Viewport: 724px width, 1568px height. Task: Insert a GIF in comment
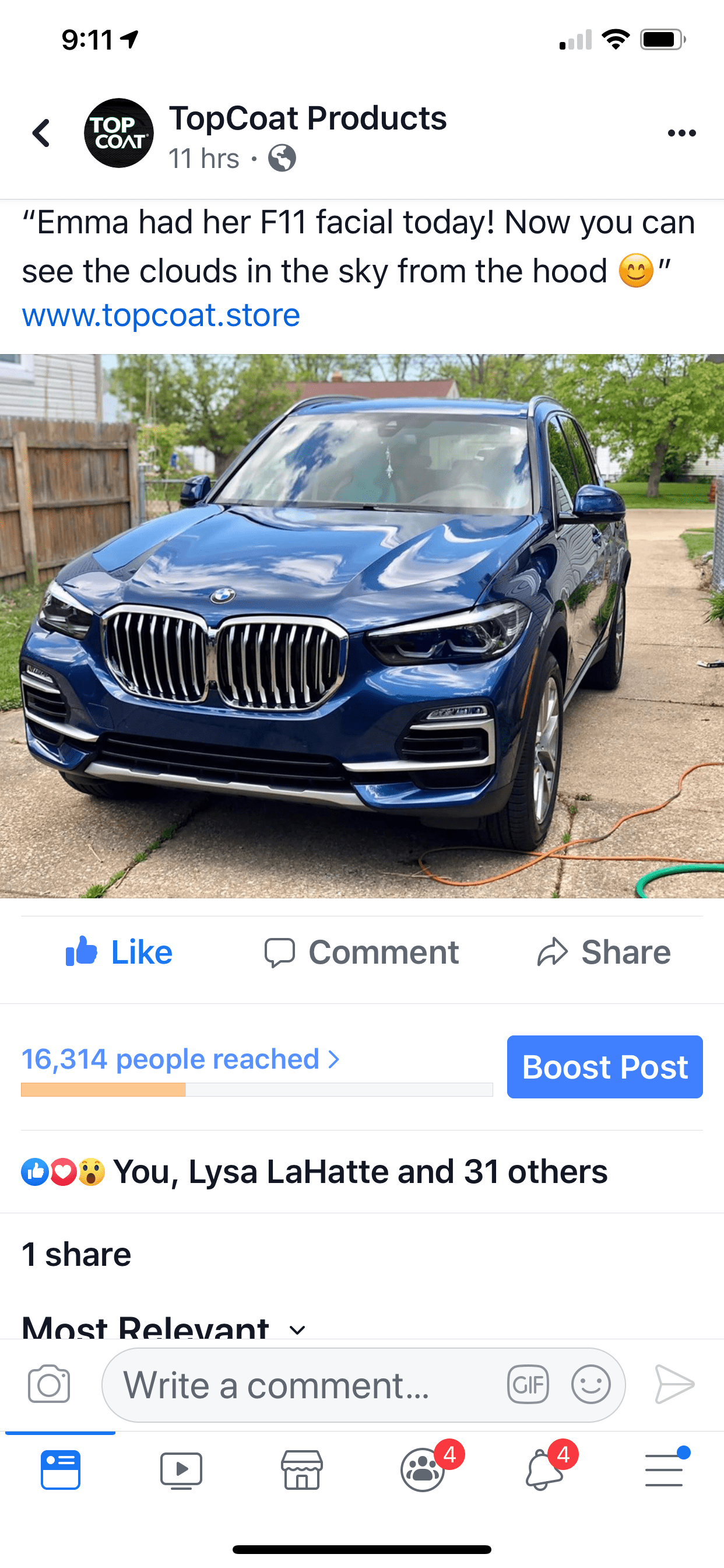pos(528,1385)
